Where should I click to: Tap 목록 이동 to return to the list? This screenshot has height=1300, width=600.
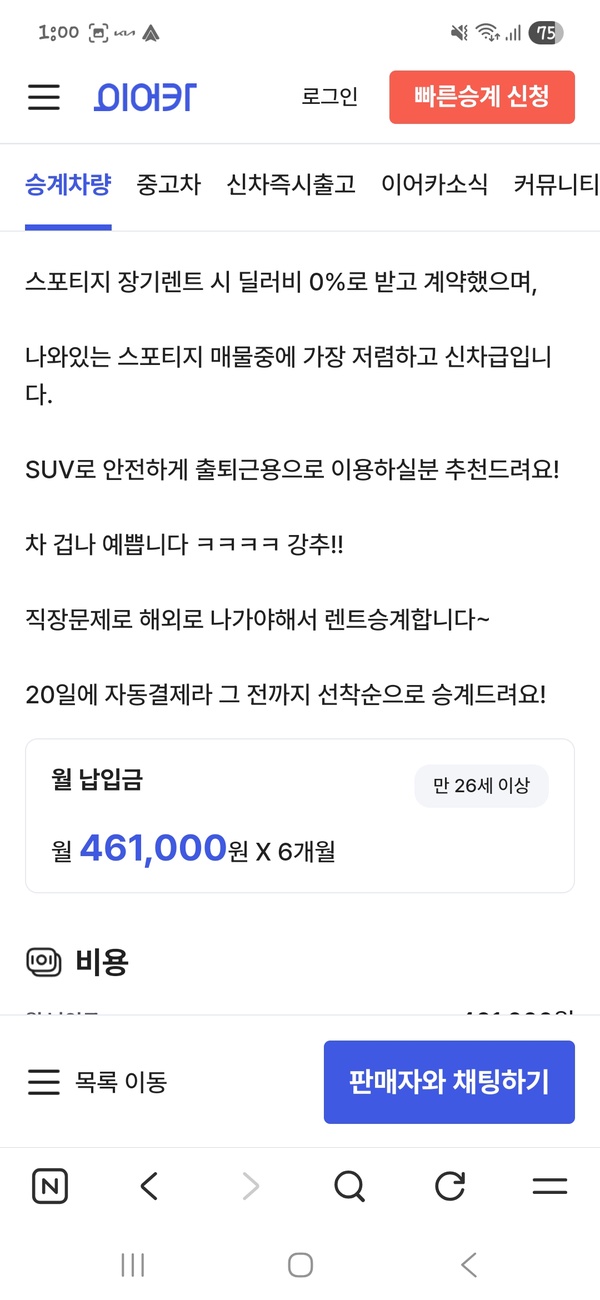point(98,1082)
